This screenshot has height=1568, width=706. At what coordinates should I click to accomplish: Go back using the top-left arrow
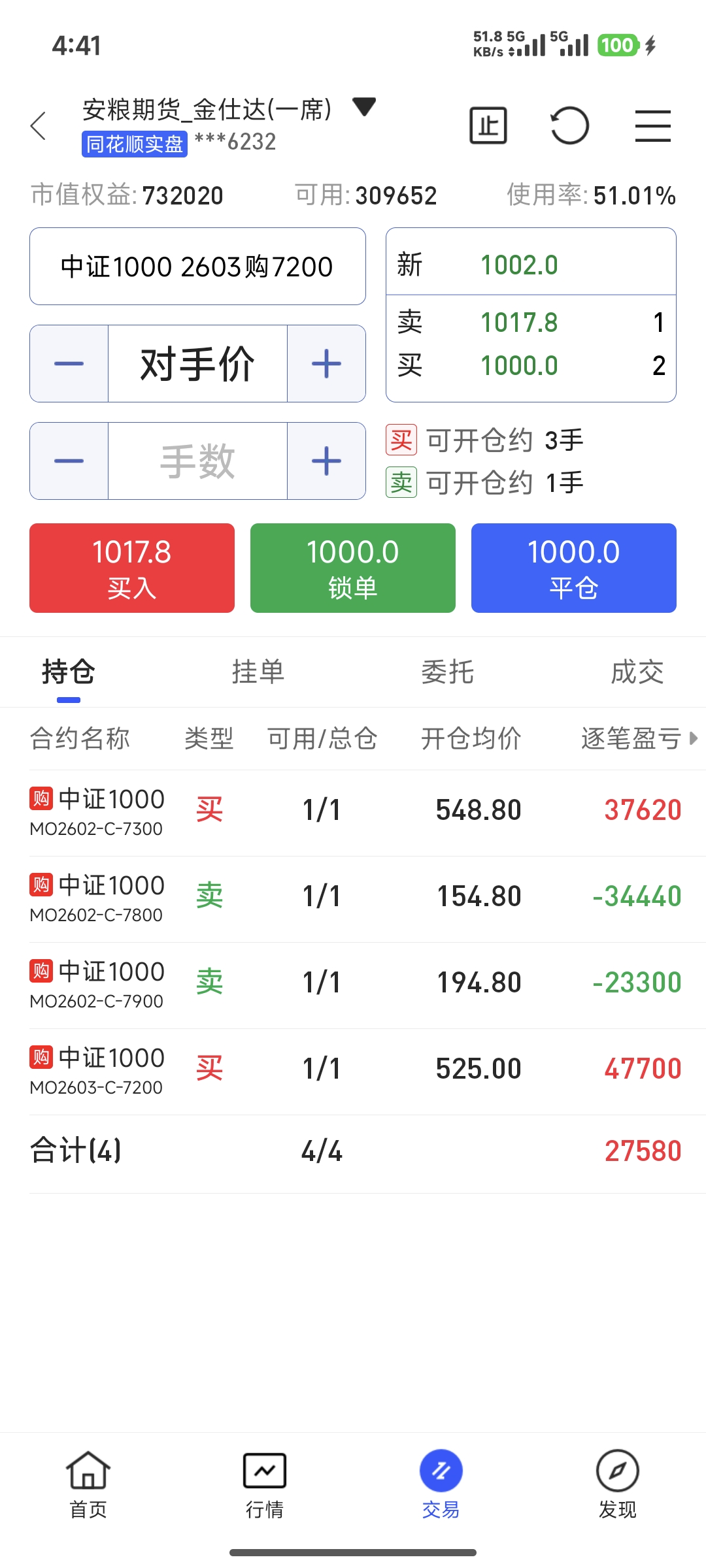pos(39,125)
